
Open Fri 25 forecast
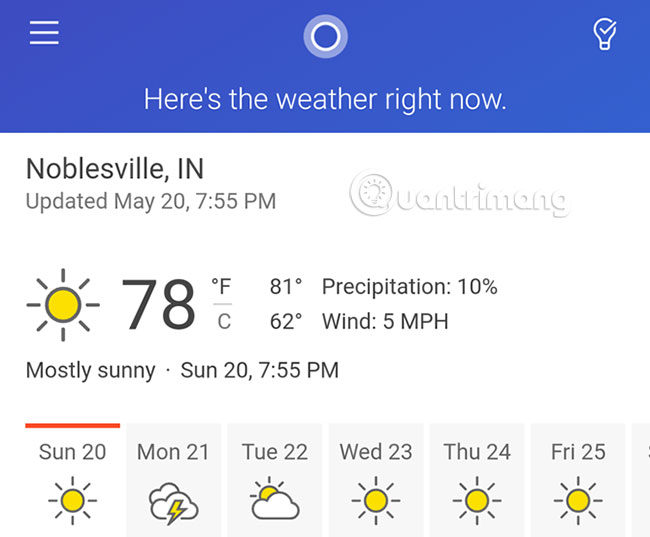[578, 480]
